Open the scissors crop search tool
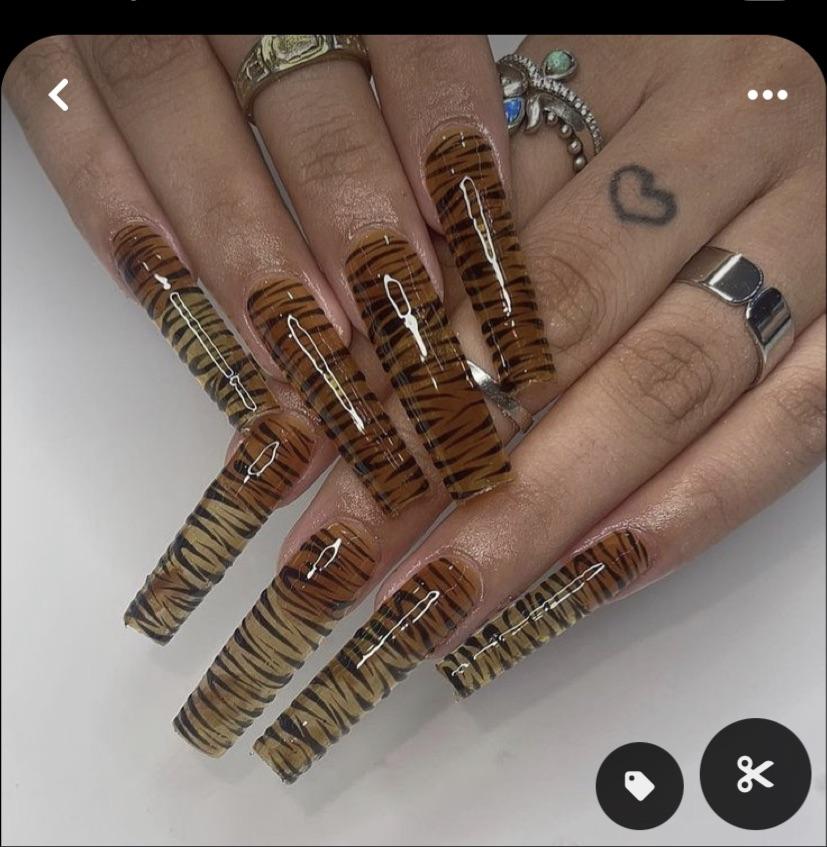827x847 pixels. [755, 773]
